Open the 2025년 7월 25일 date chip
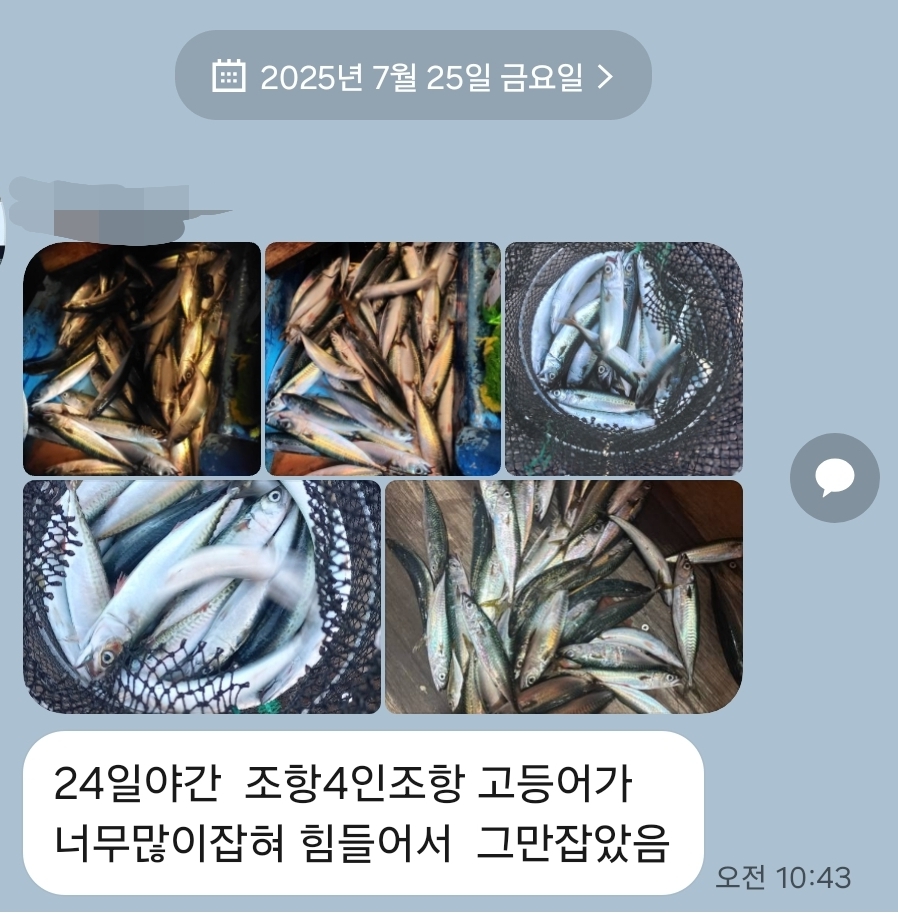The height and width of the screenshot is (916, 898). pos(413,76)
